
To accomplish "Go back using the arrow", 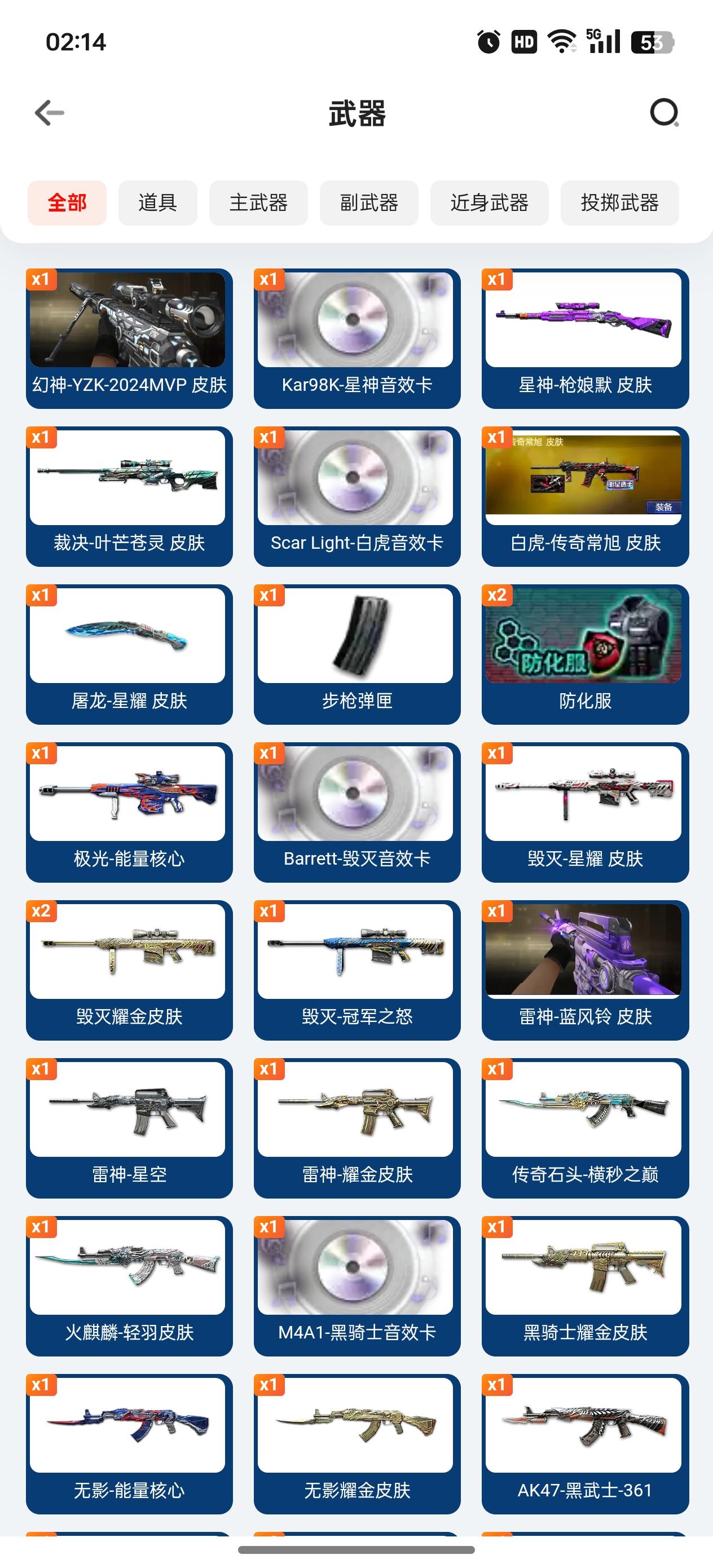I will pos(49,113).
